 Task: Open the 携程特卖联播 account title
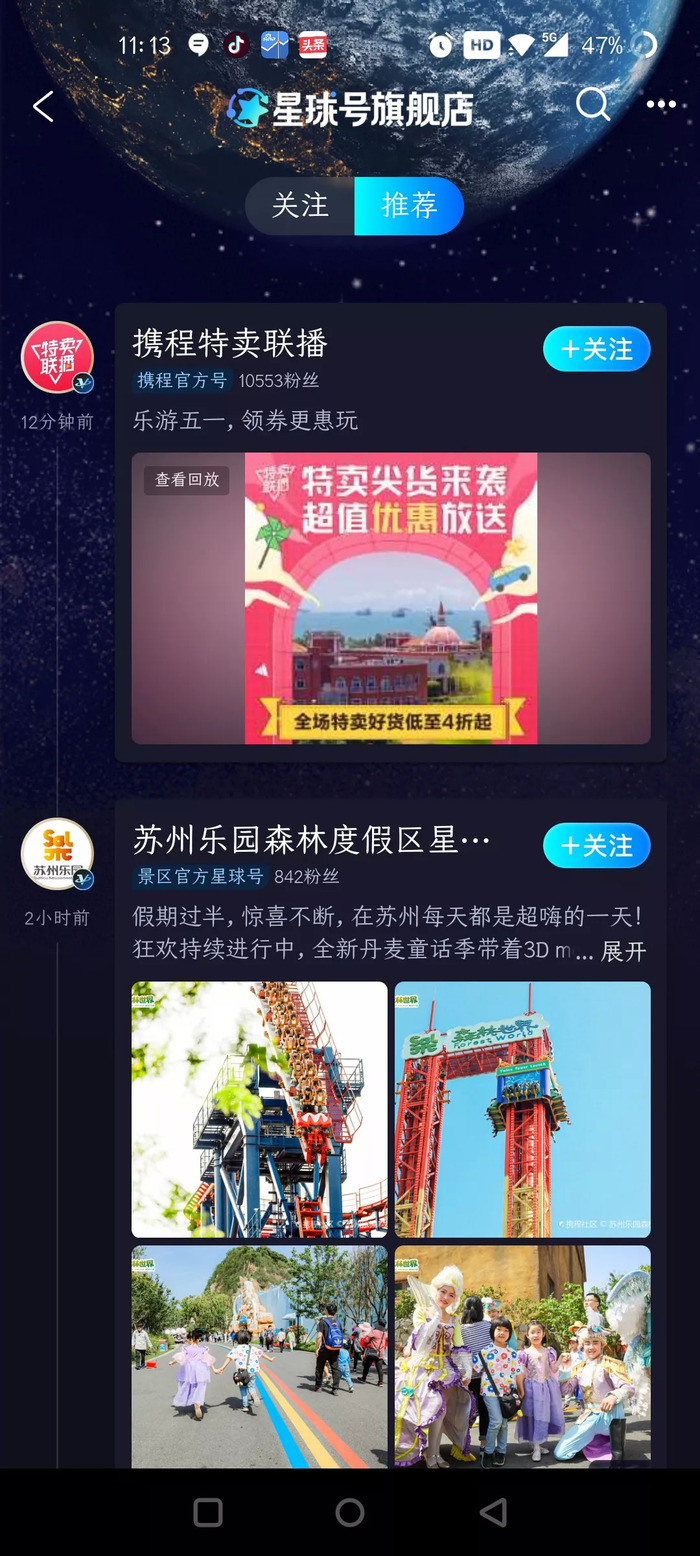(x=230, y=343)
